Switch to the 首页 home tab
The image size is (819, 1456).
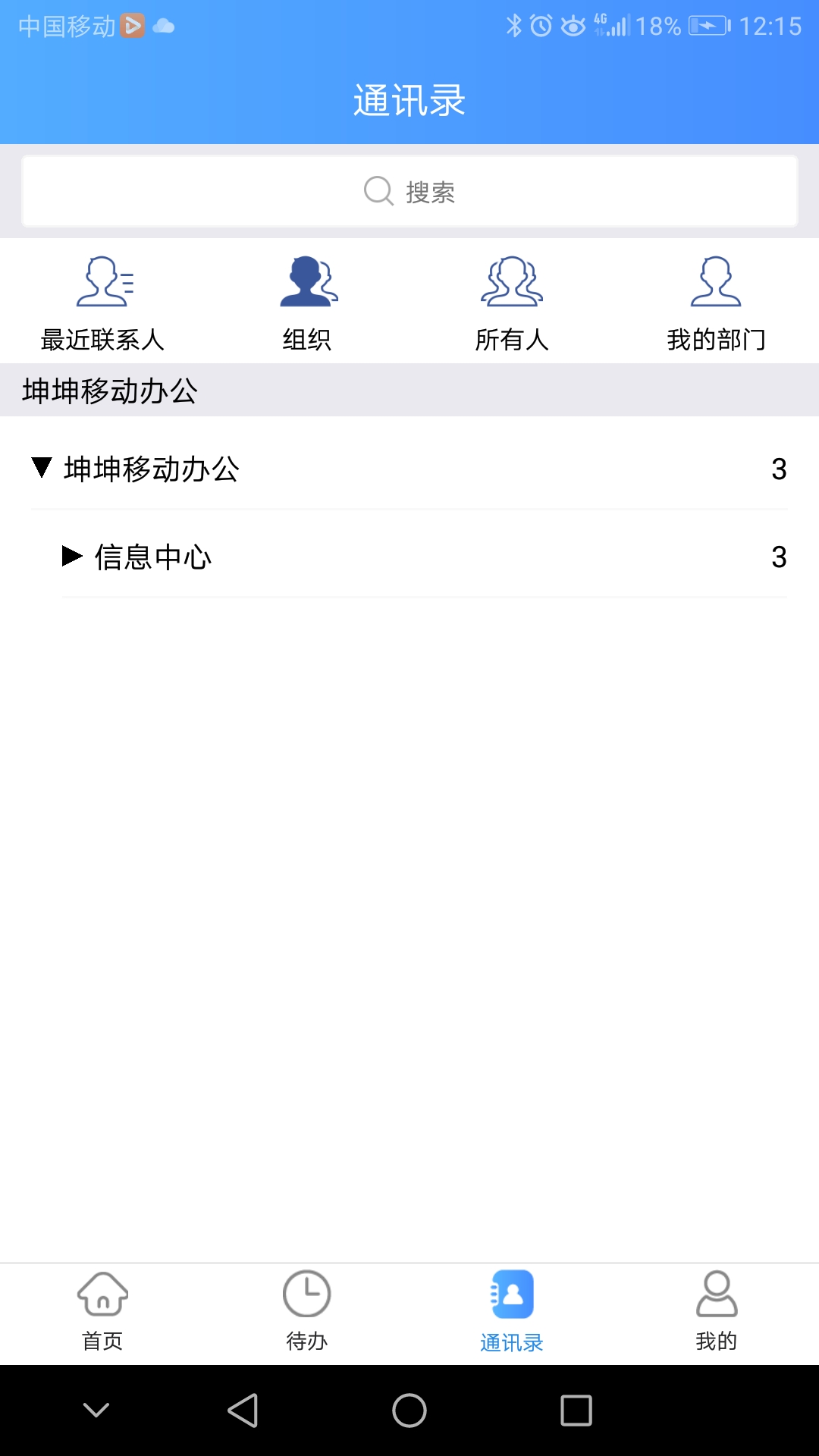[x=102, y=1313]
